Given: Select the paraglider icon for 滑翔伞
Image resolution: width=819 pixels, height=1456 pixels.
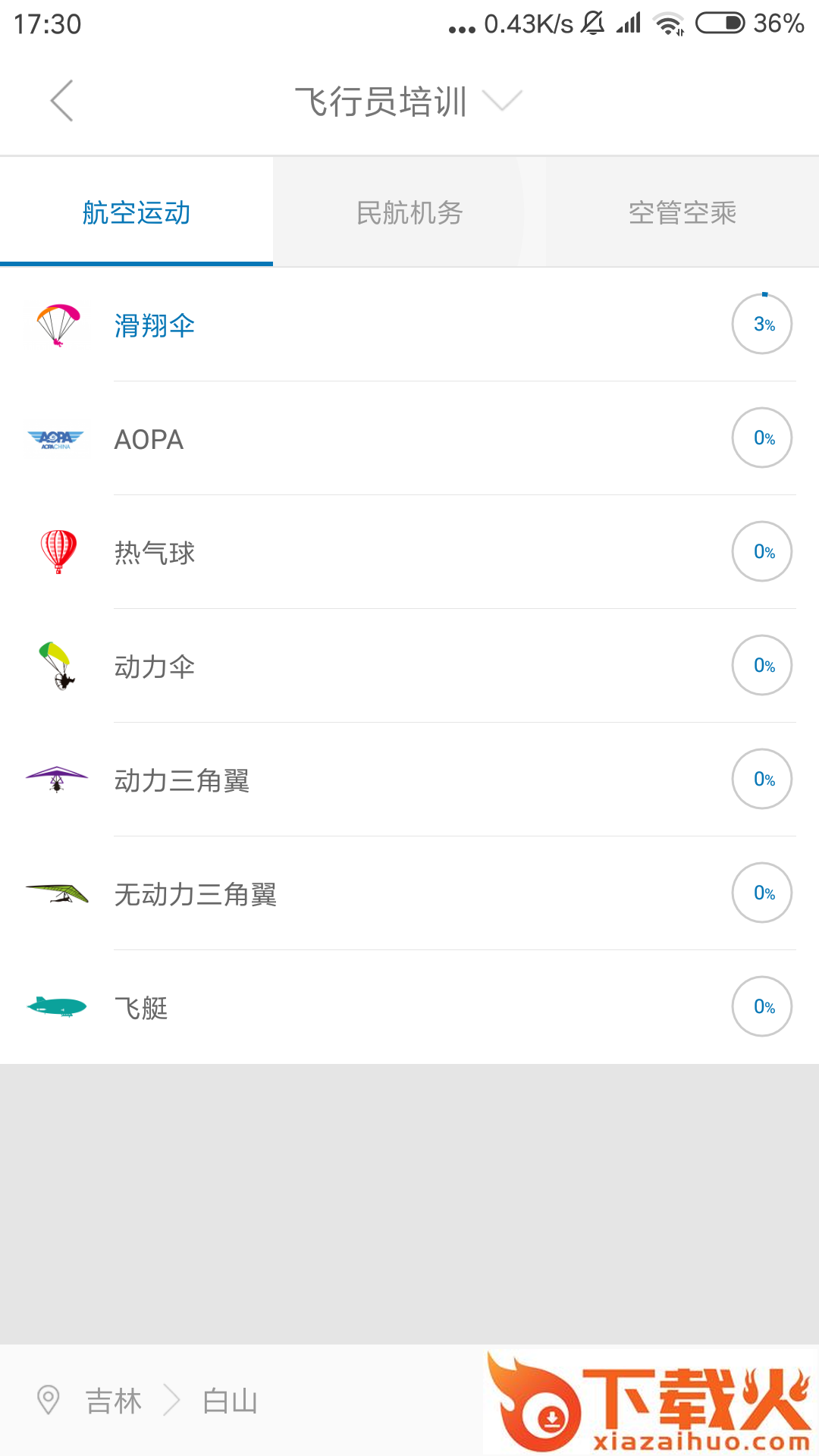Looking at the screenshot, I should coord(57,325).
